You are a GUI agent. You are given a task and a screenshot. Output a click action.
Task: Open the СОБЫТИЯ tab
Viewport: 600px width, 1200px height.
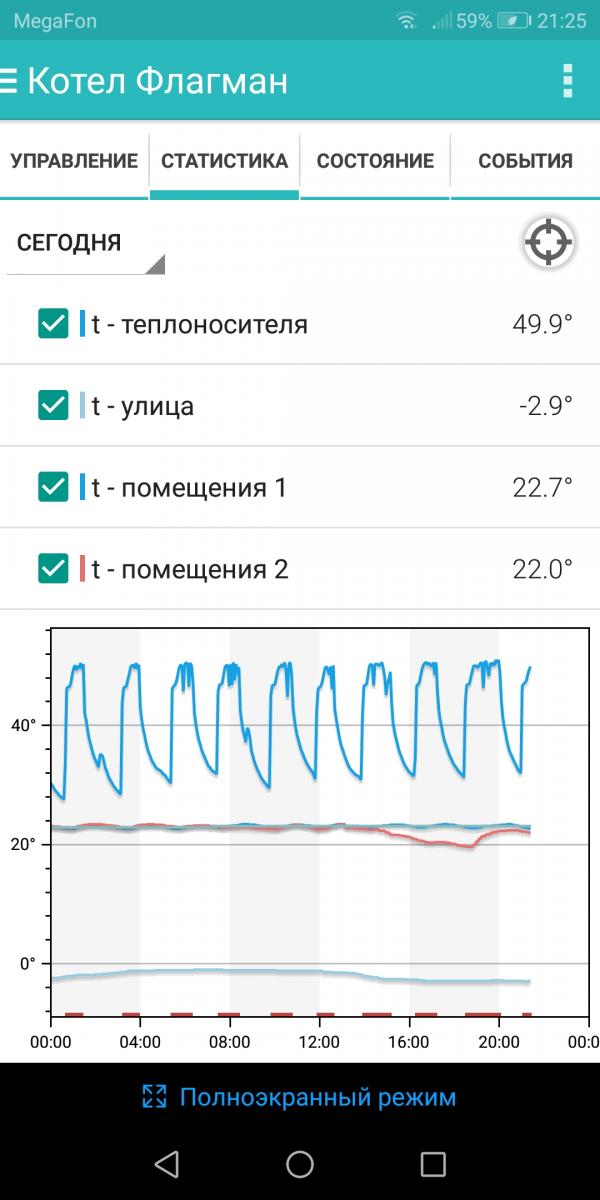pos(525,161)
